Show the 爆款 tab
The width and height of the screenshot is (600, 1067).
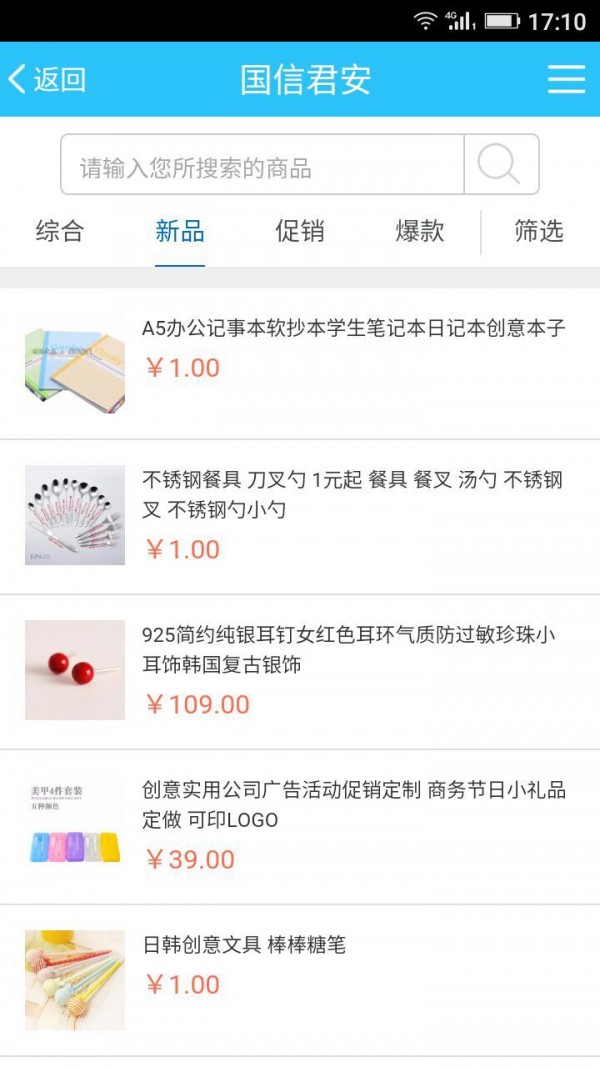(420, 232)
